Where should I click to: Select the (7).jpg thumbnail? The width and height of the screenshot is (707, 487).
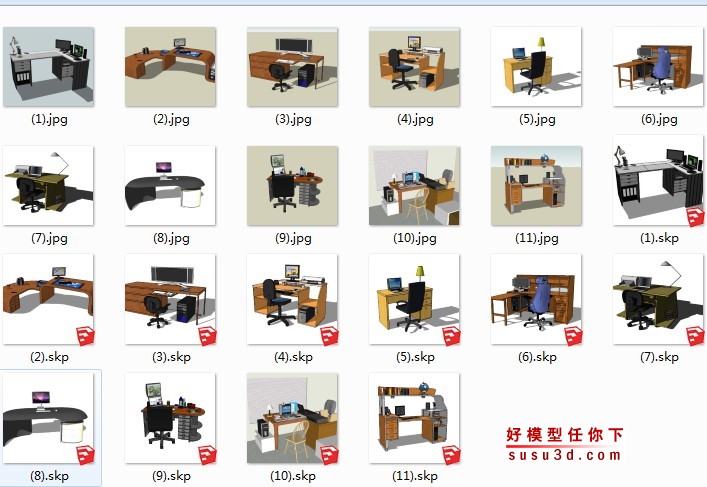(48, 186)
